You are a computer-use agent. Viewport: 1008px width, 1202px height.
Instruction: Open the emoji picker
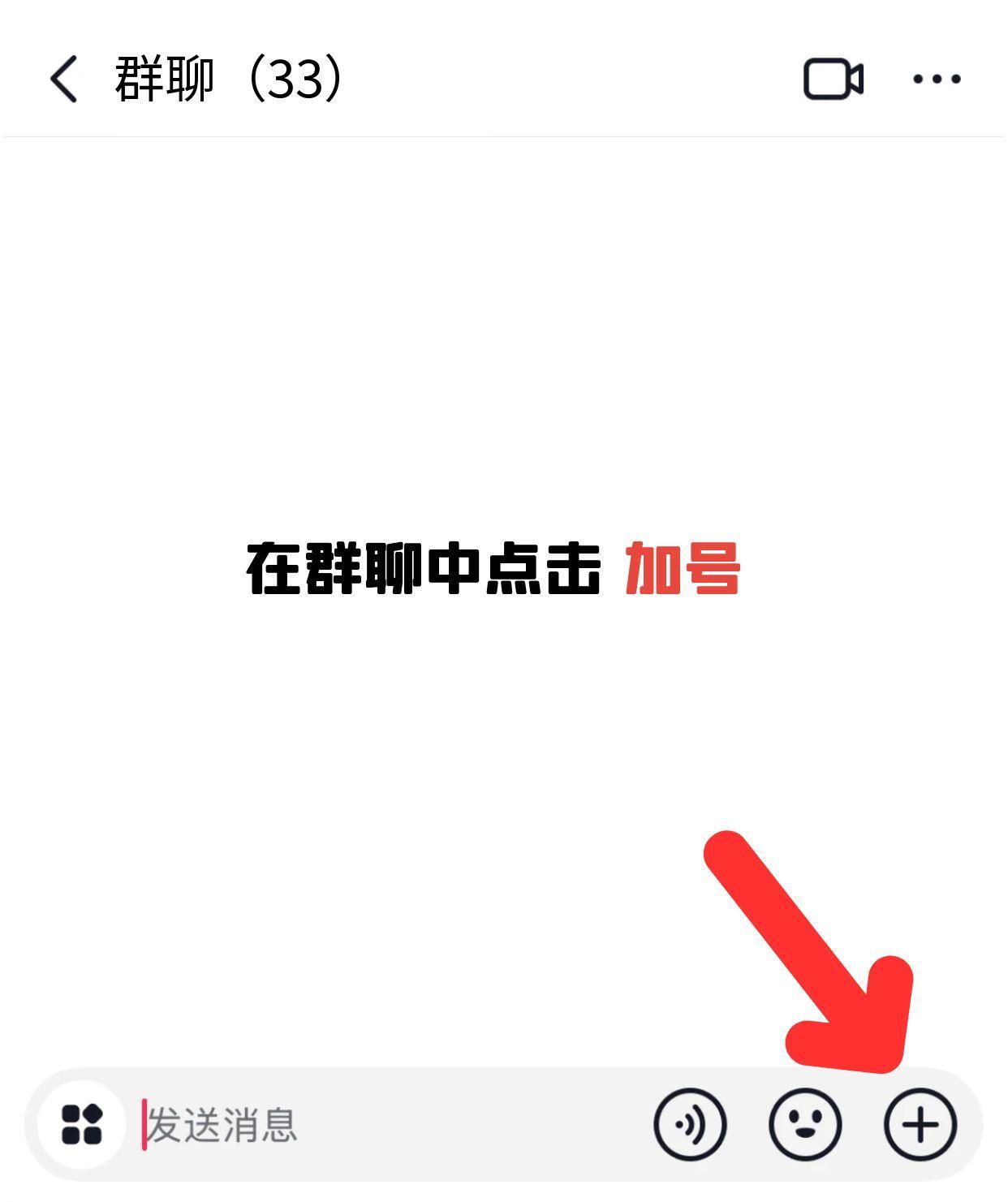(x=805, y=1125)
